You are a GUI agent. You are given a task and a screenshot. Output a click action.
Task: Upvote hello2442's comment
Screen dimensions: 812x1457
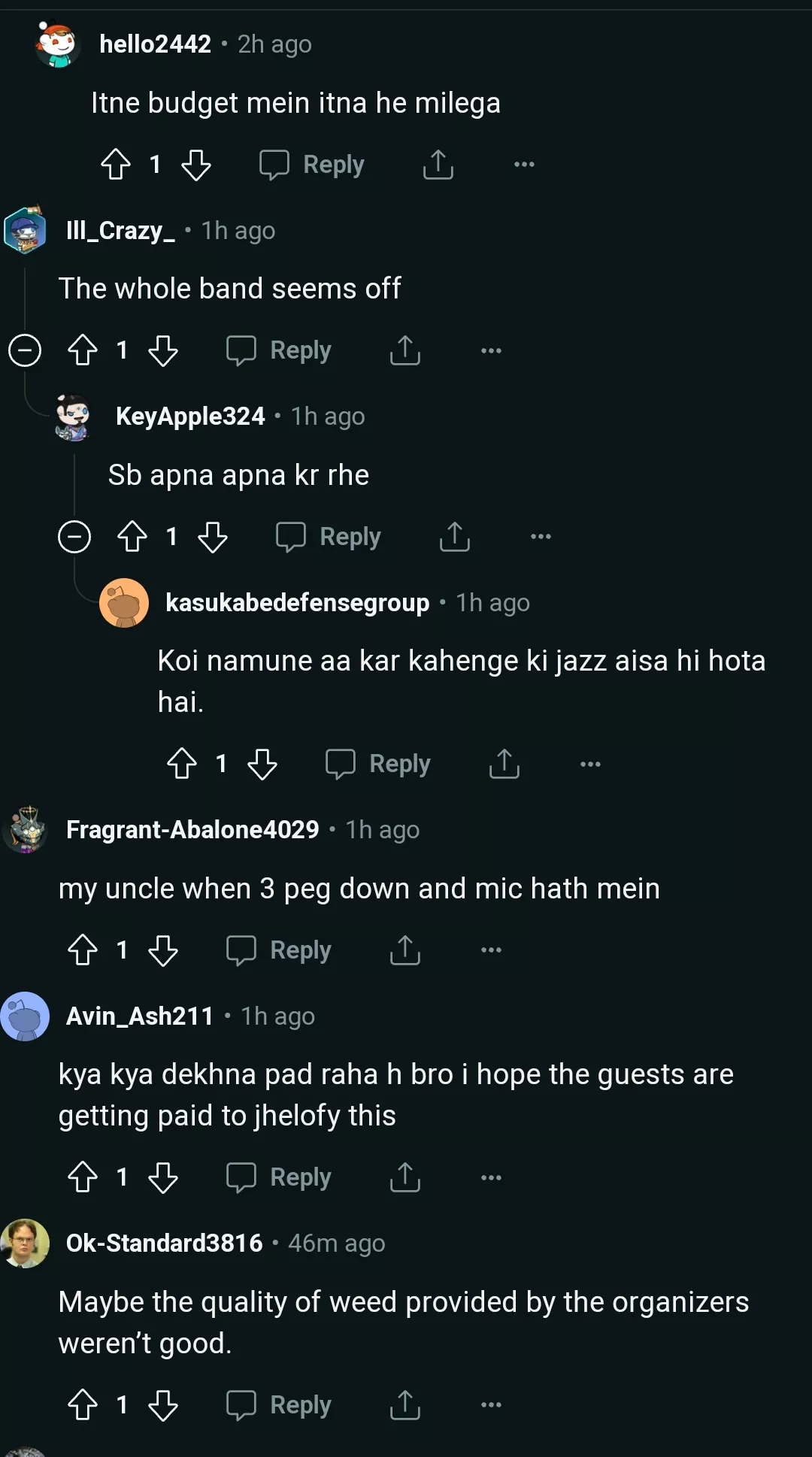[x=116, y=164]
